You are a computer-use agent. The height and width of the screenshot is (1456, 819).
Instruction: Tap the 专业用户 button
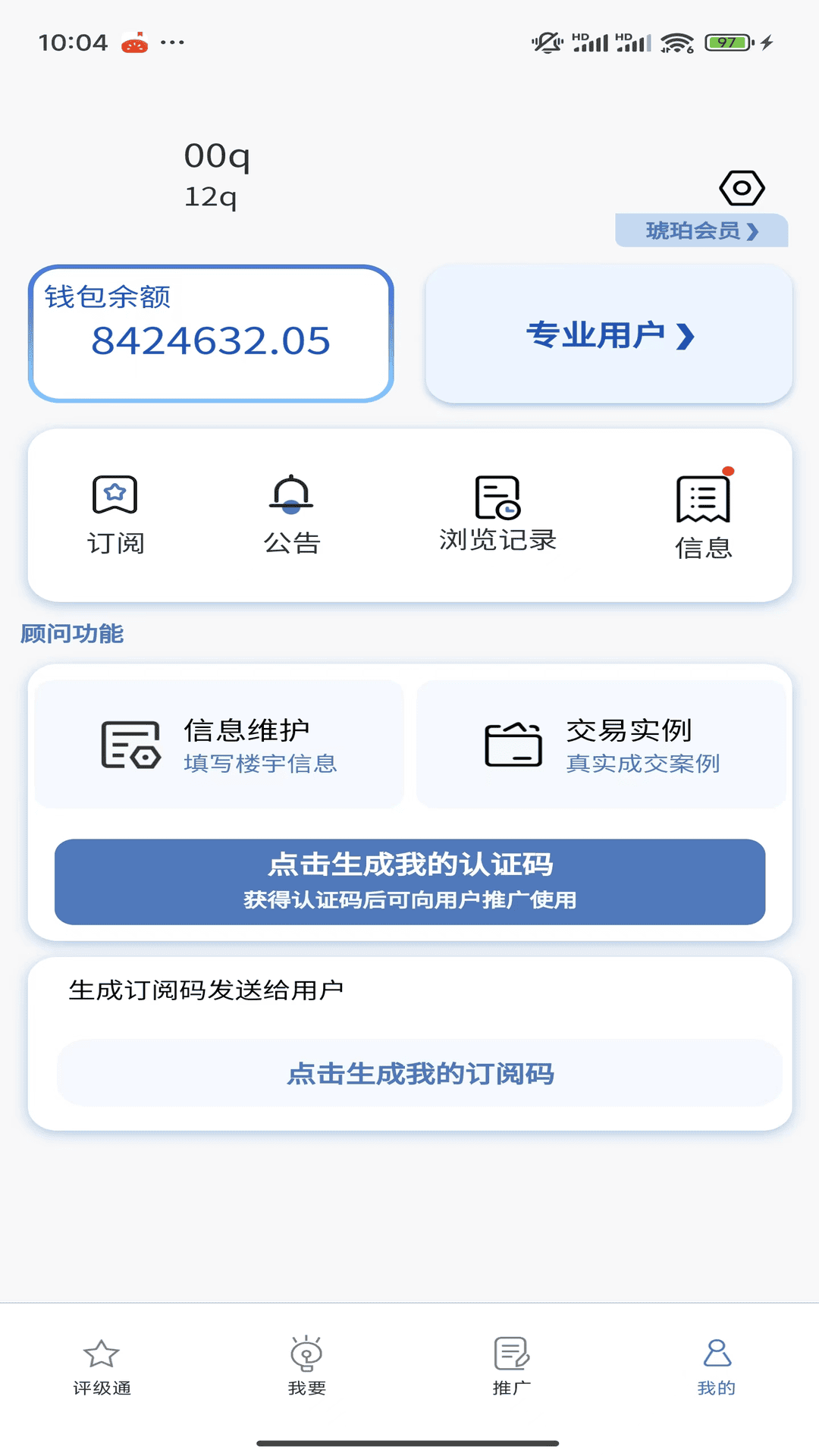tap(609, 334)
